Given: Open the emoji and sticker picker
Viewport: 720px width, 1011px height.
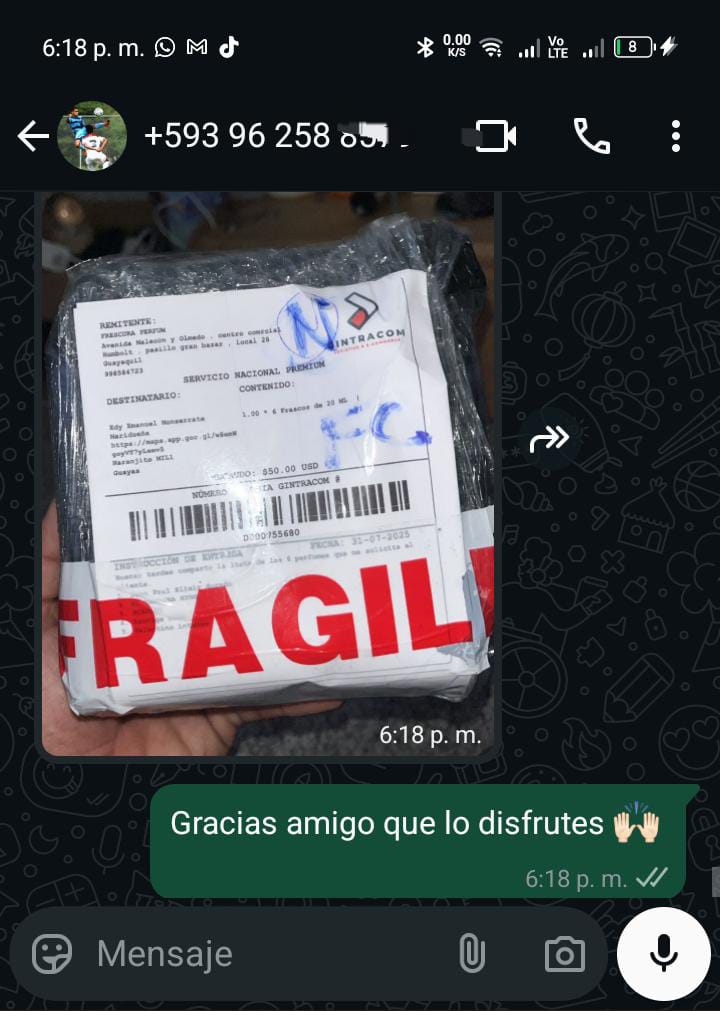Looking at the screenshot, I should [52, 954].
